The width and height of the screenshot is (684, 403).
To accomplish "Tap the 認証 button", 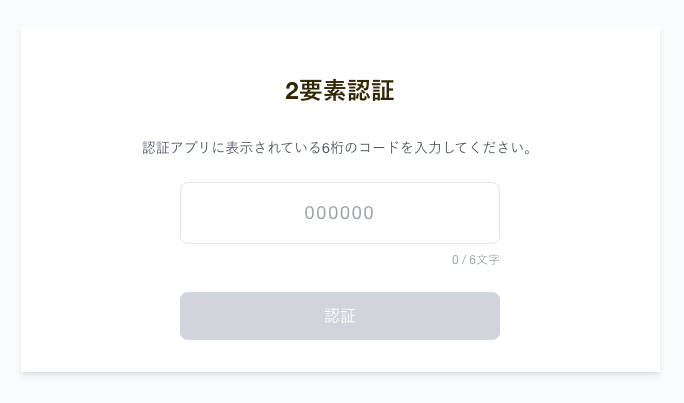I will coord(340,316).
